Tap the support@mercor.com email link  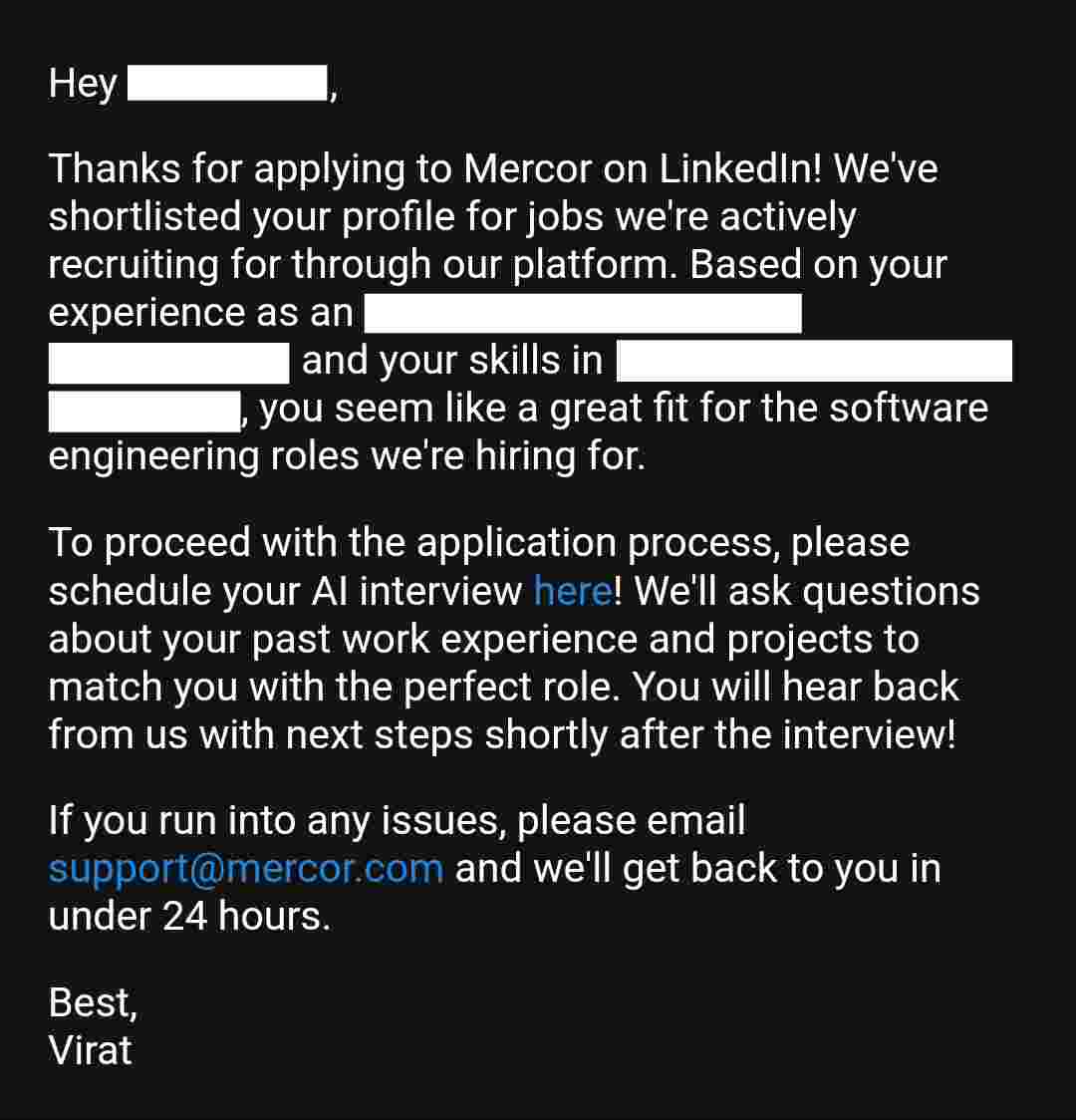click(x=245, y=869)
